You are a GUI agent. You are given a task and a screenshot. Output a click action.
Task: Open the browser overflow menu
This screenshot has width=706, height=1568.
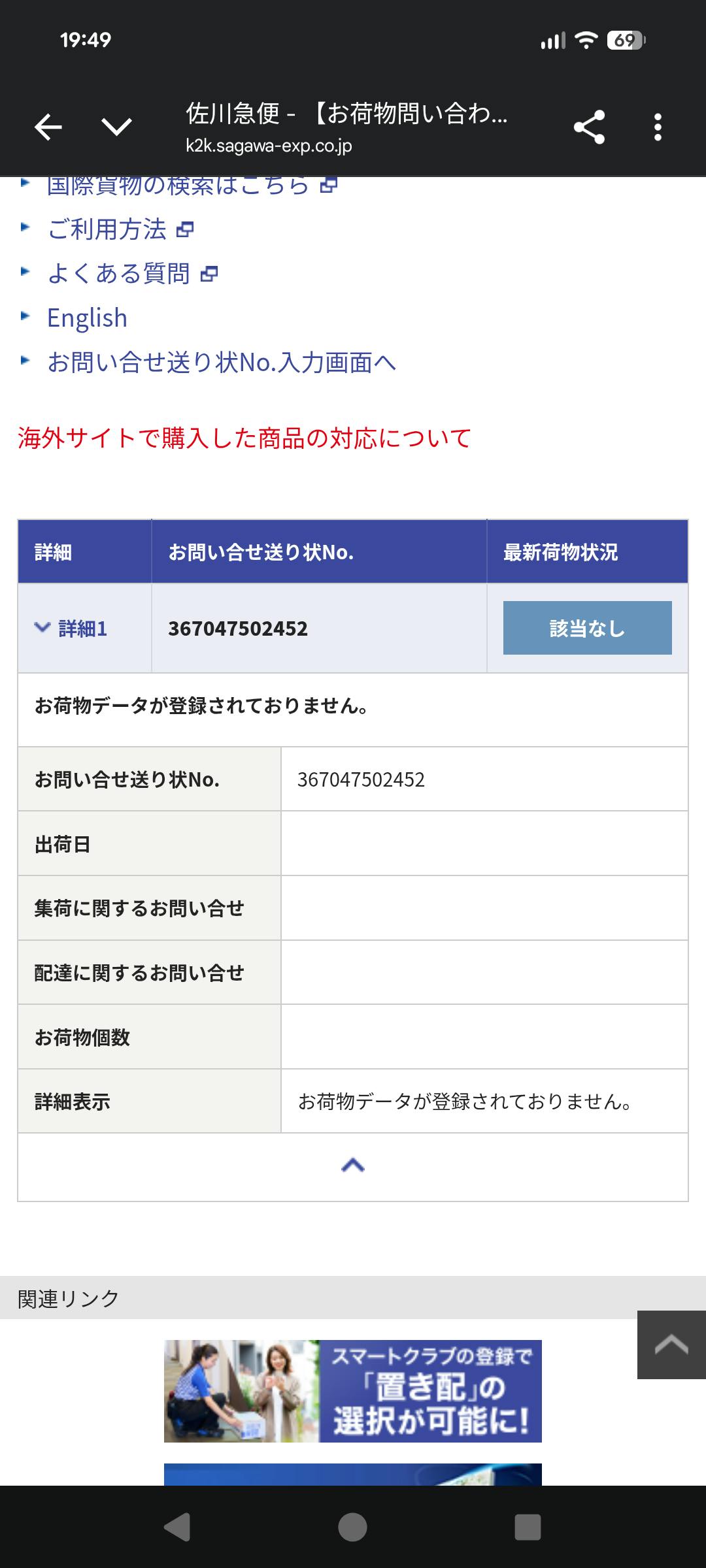click(658, 127)
